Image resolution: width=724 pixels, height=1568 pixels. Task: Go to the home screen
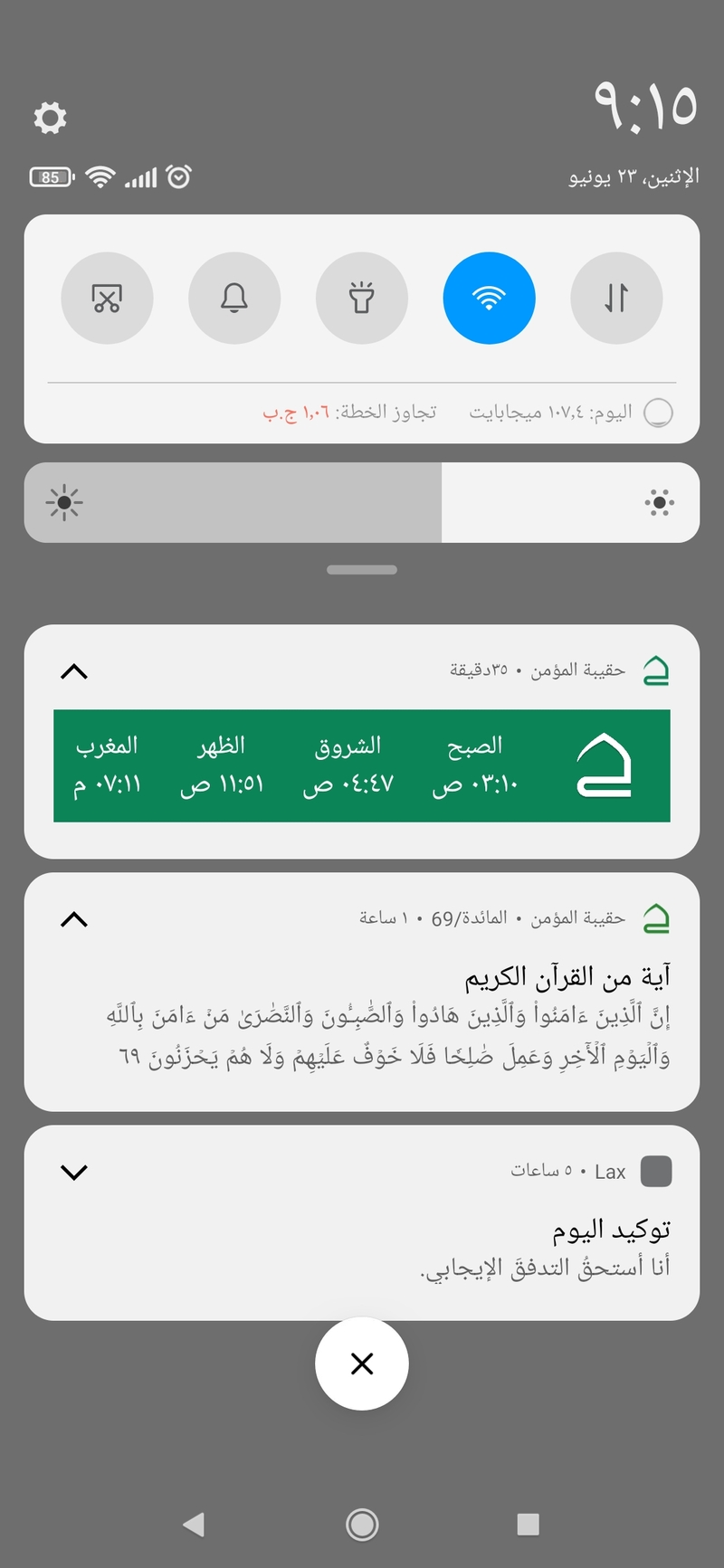click(362, 1525)
